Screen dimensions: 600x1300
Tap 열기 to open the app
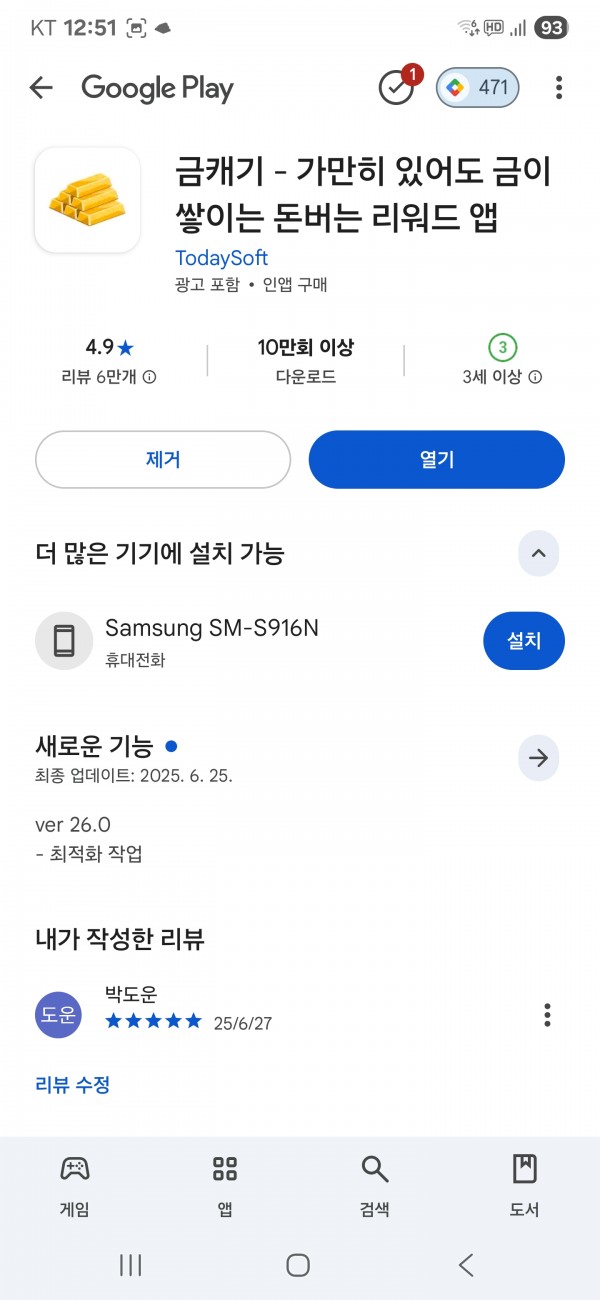[437, 459]
